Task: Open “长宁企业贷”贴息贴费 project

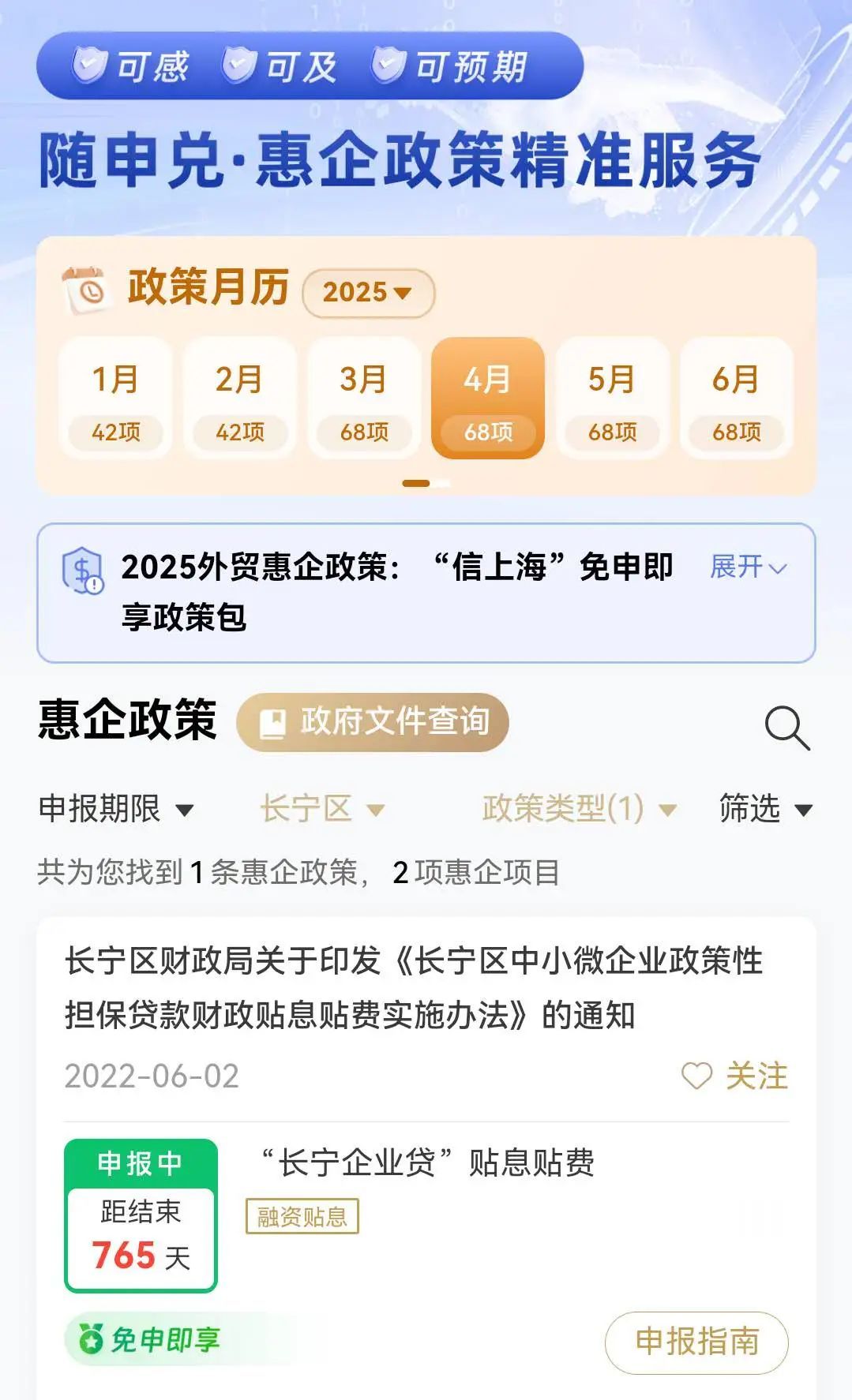Action: (x=427, y=1162)
